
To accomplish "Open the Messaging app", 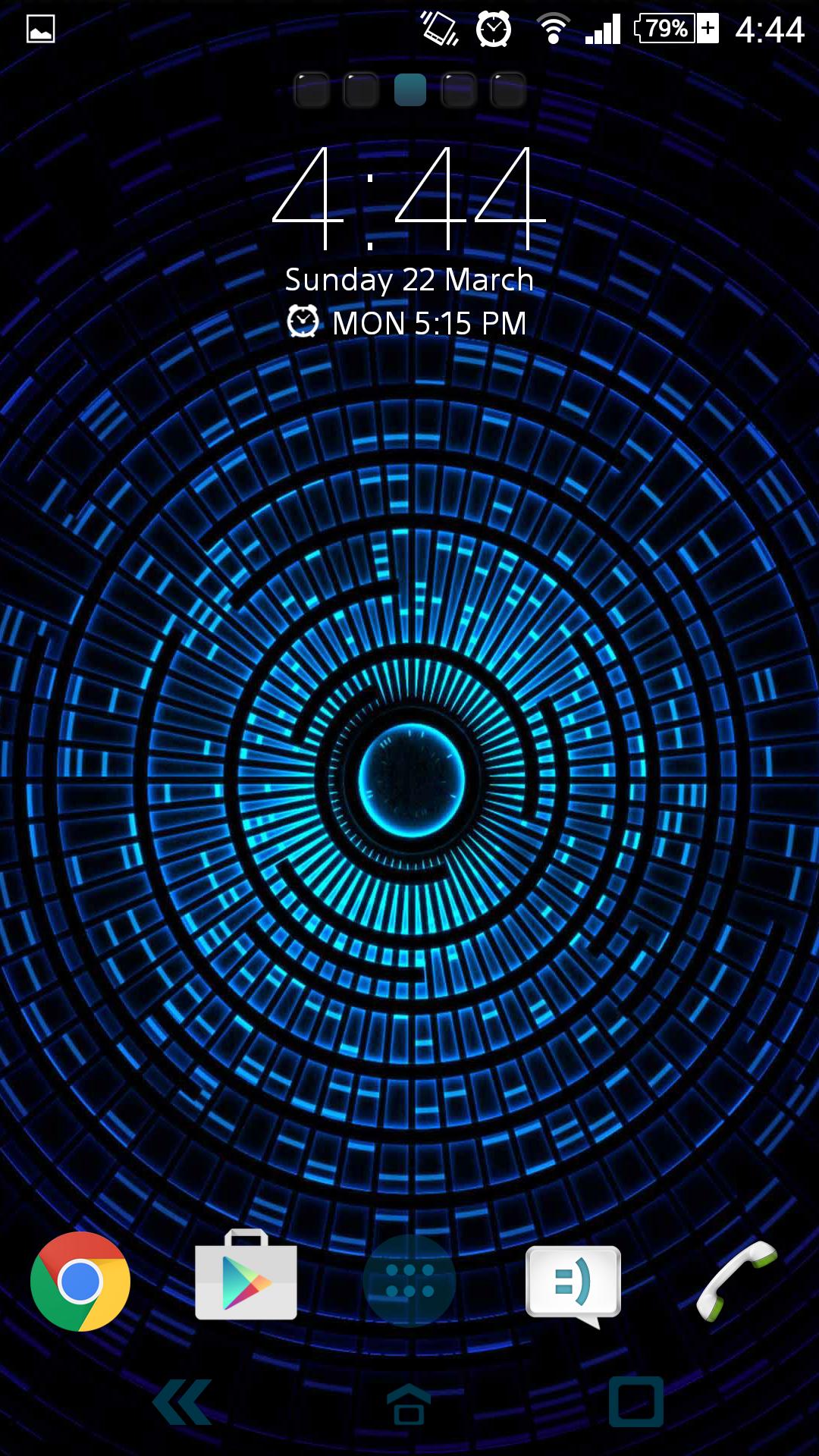I will tap(573, 1283).
